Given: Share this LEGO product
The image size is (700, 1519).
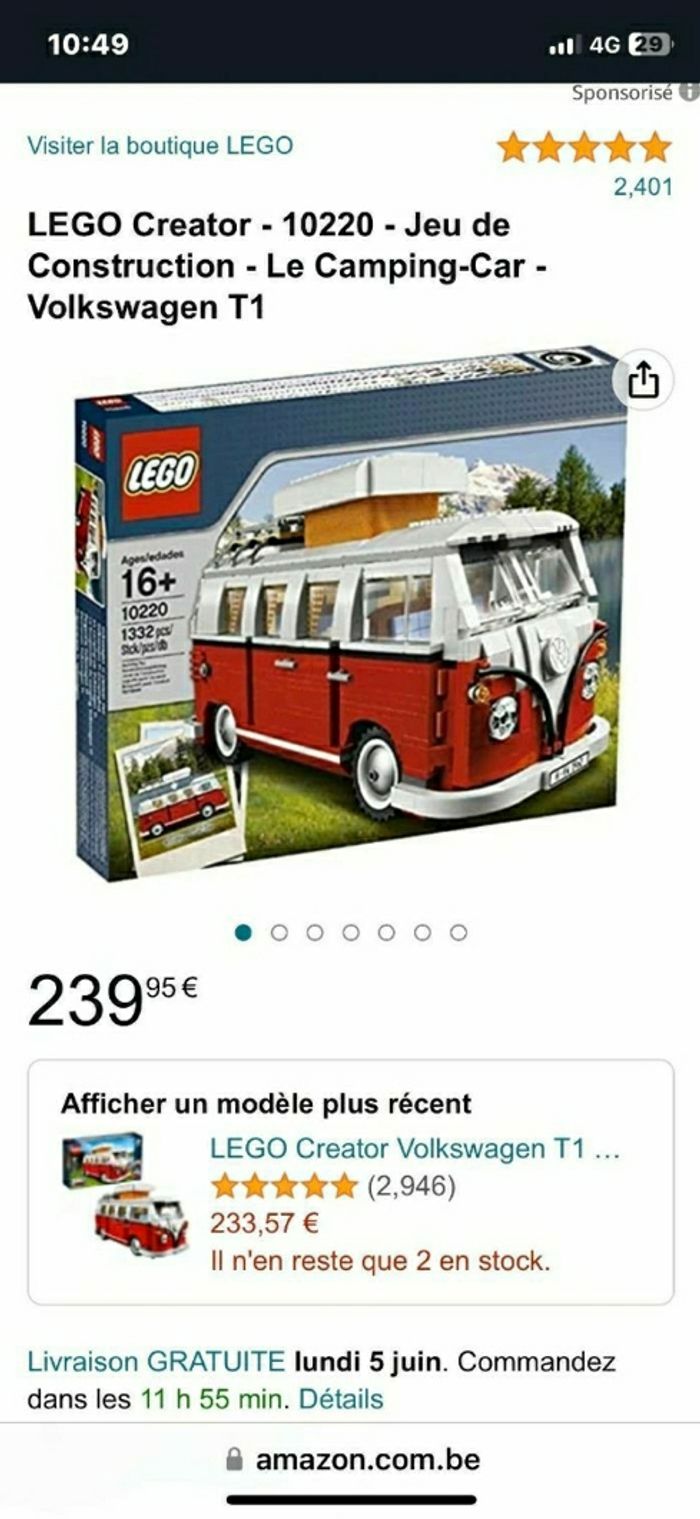Looking at the screenshot, I should click(x=644, y=380).
